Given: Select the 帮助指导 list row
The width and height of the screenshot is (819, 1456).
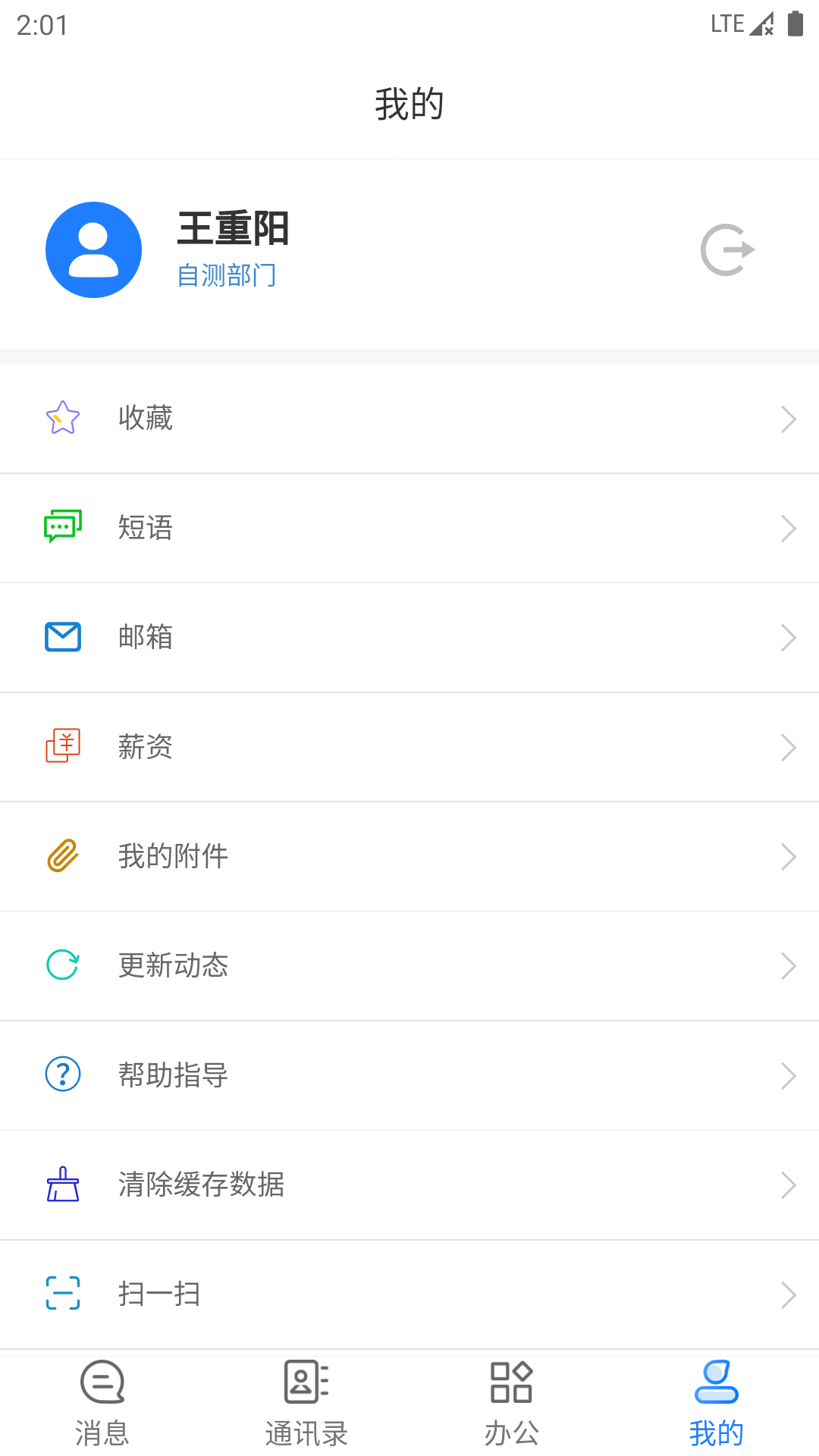Looking at the screenshot, I should (x=409, y=1075).
